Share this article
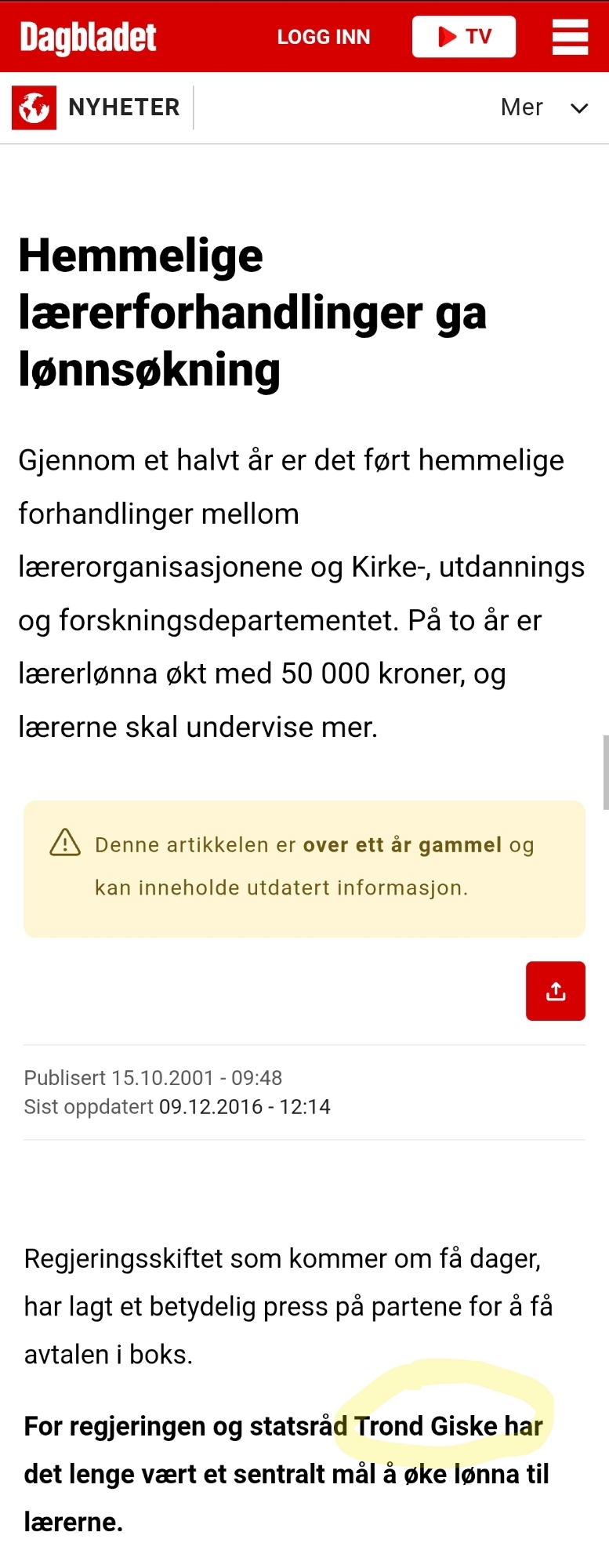Screen dimensions: 609x1568 pos(555,991)
